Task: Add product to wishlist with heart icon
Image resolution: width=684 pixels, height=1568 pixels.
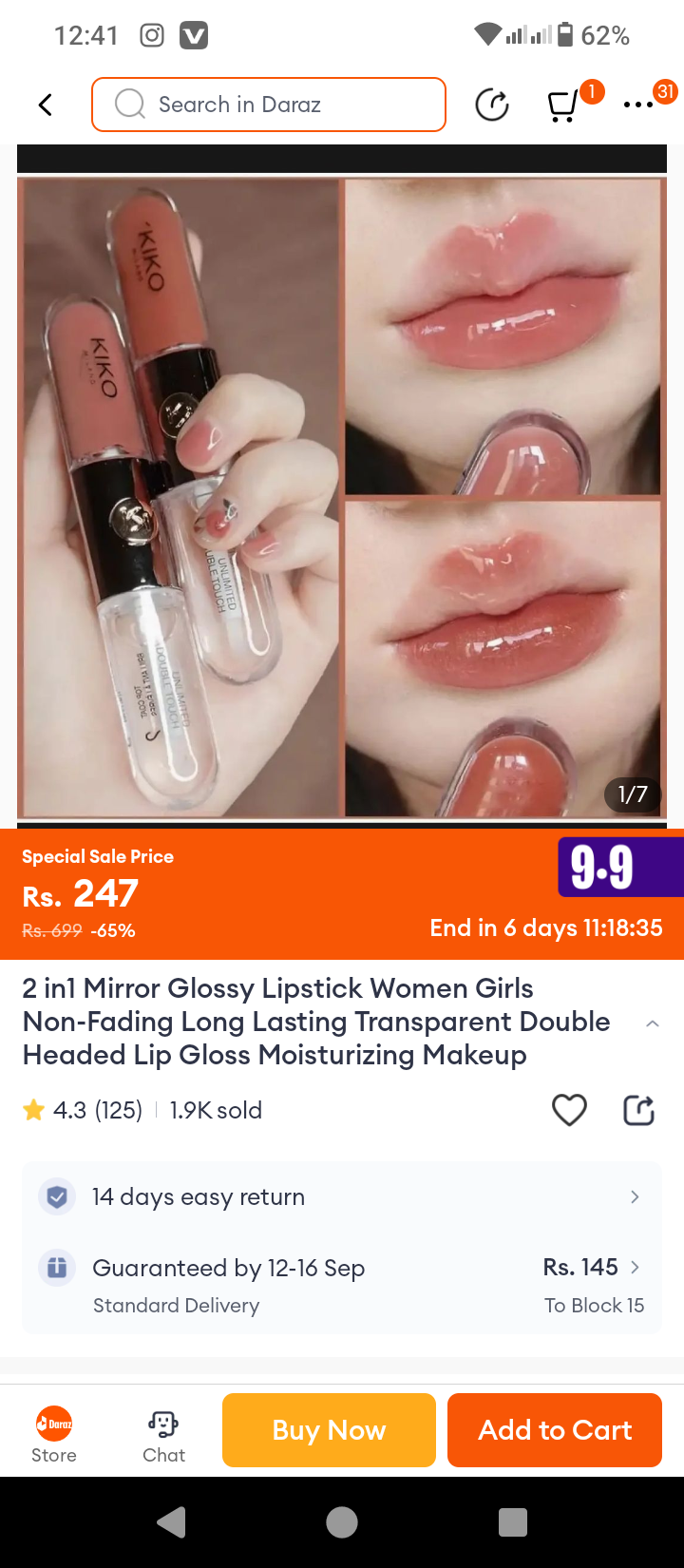Action: [569, 1110]
